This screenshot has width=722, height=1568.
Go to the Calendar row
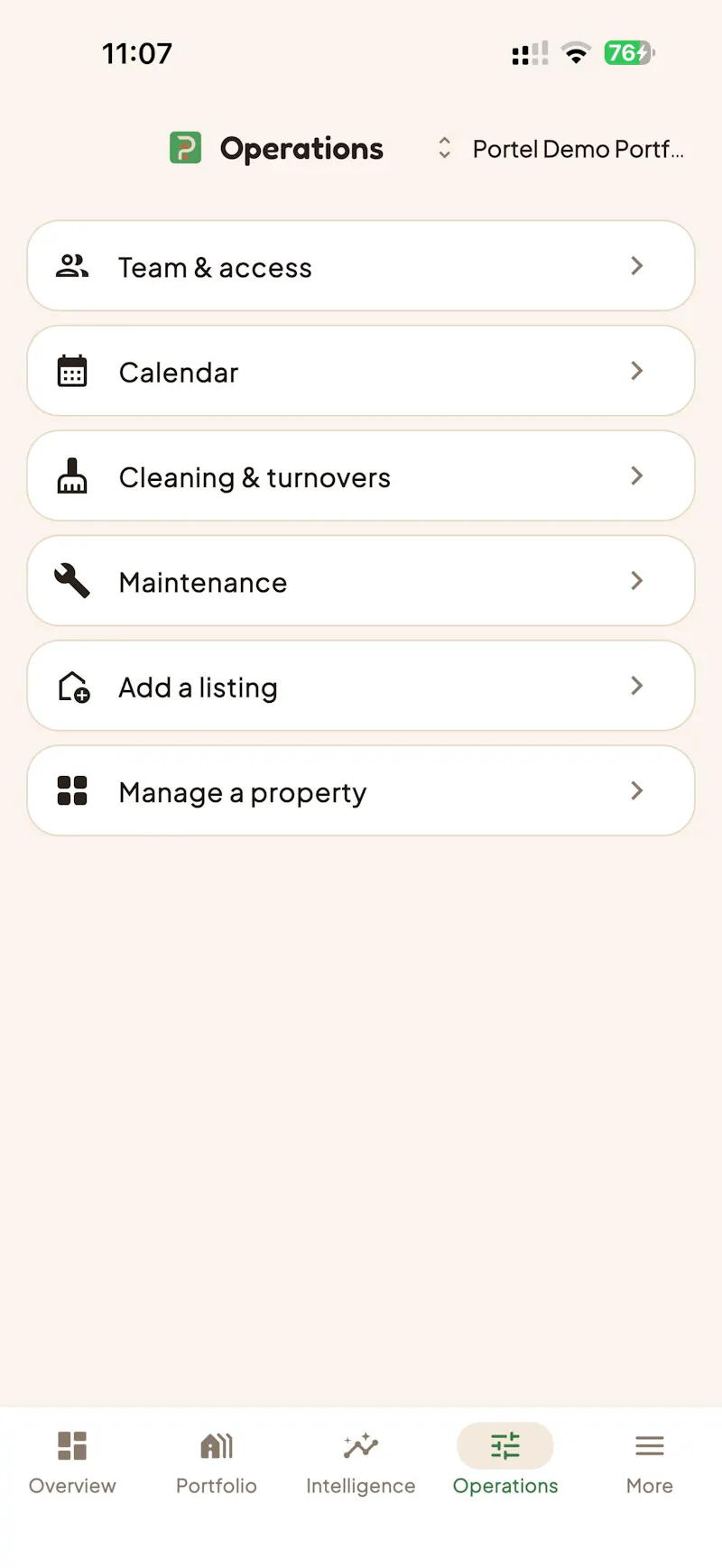[361, 371]
